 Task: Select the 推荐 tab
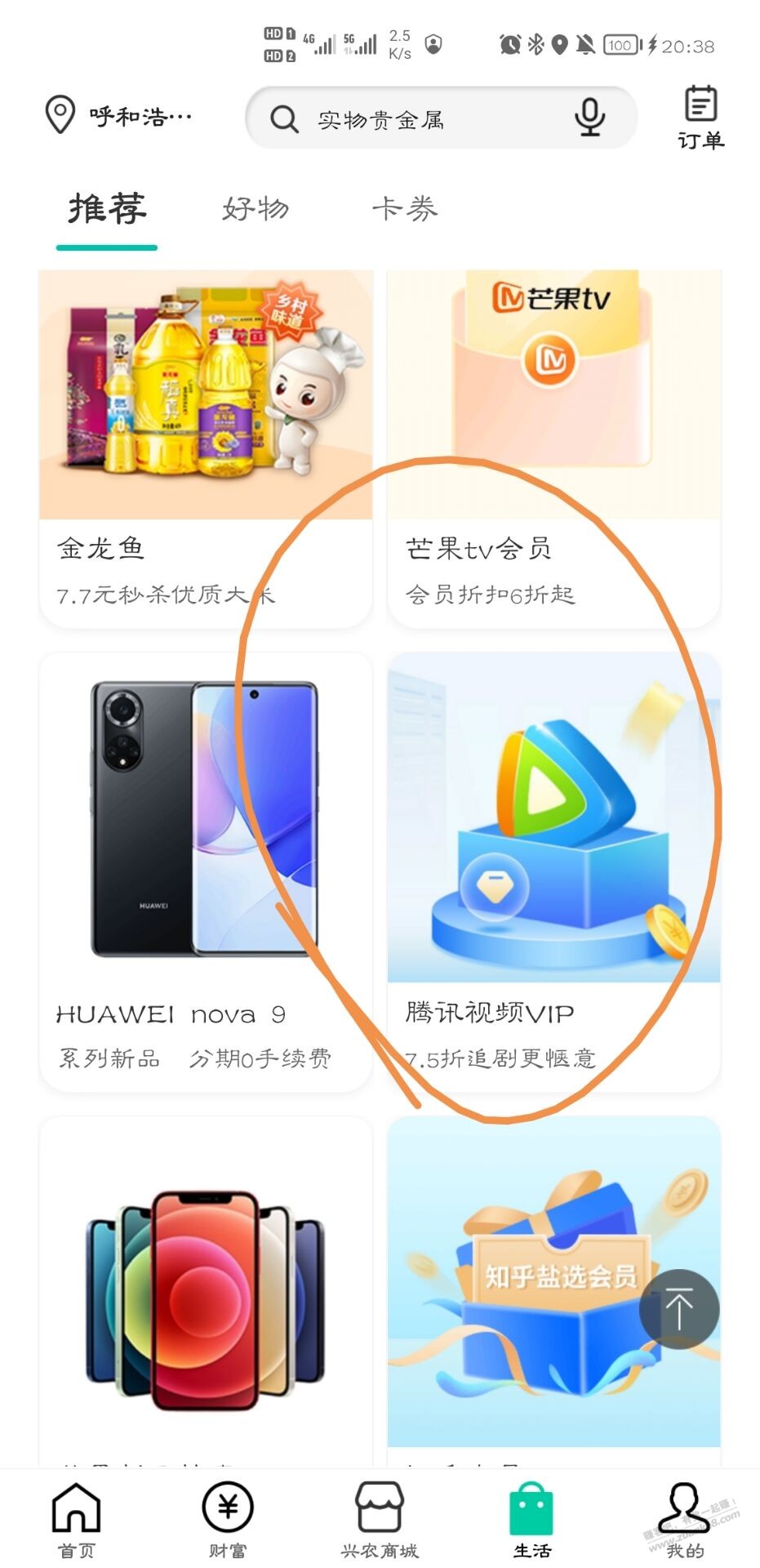[107, 209]
